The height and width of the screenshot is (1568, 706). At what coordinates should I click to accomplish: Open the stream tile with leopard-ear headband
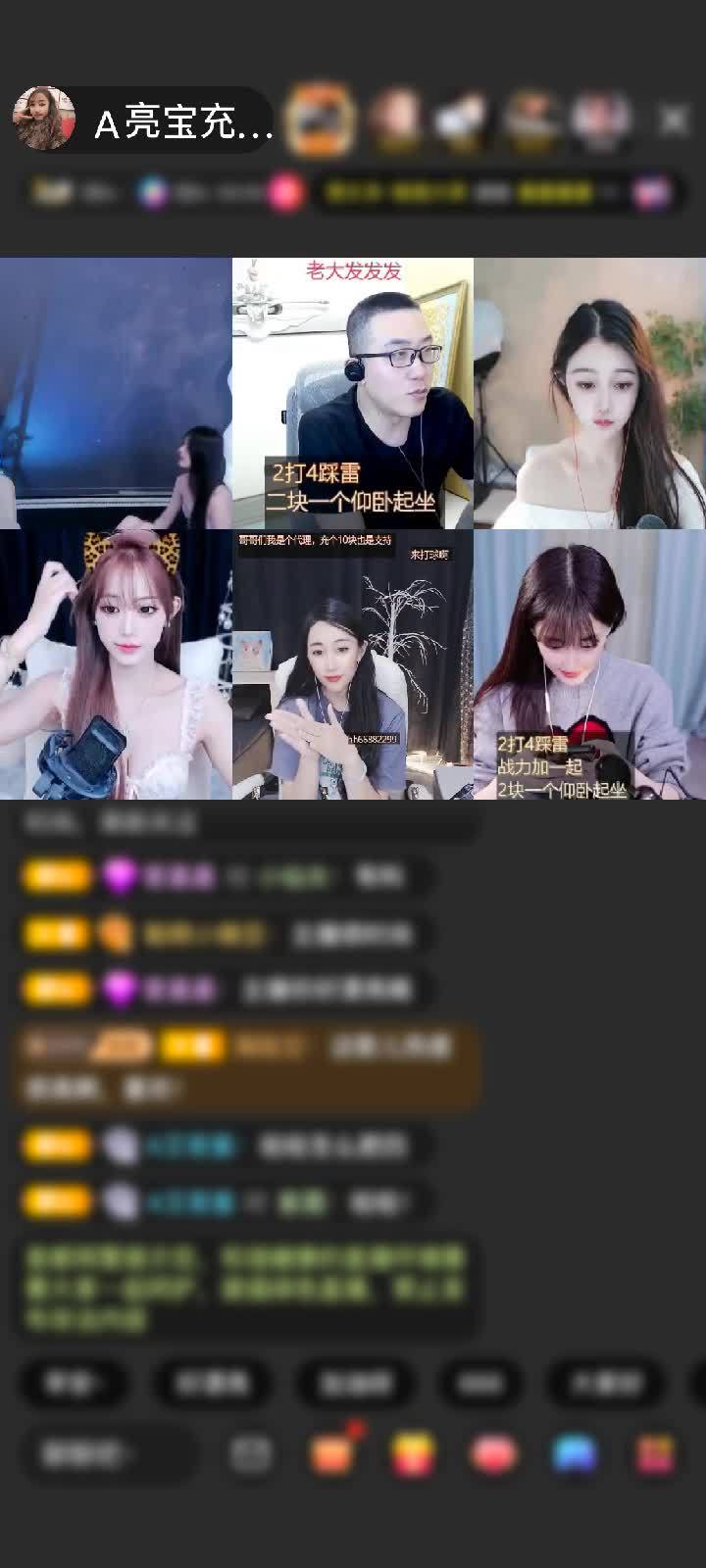click(x=116, y=664)
